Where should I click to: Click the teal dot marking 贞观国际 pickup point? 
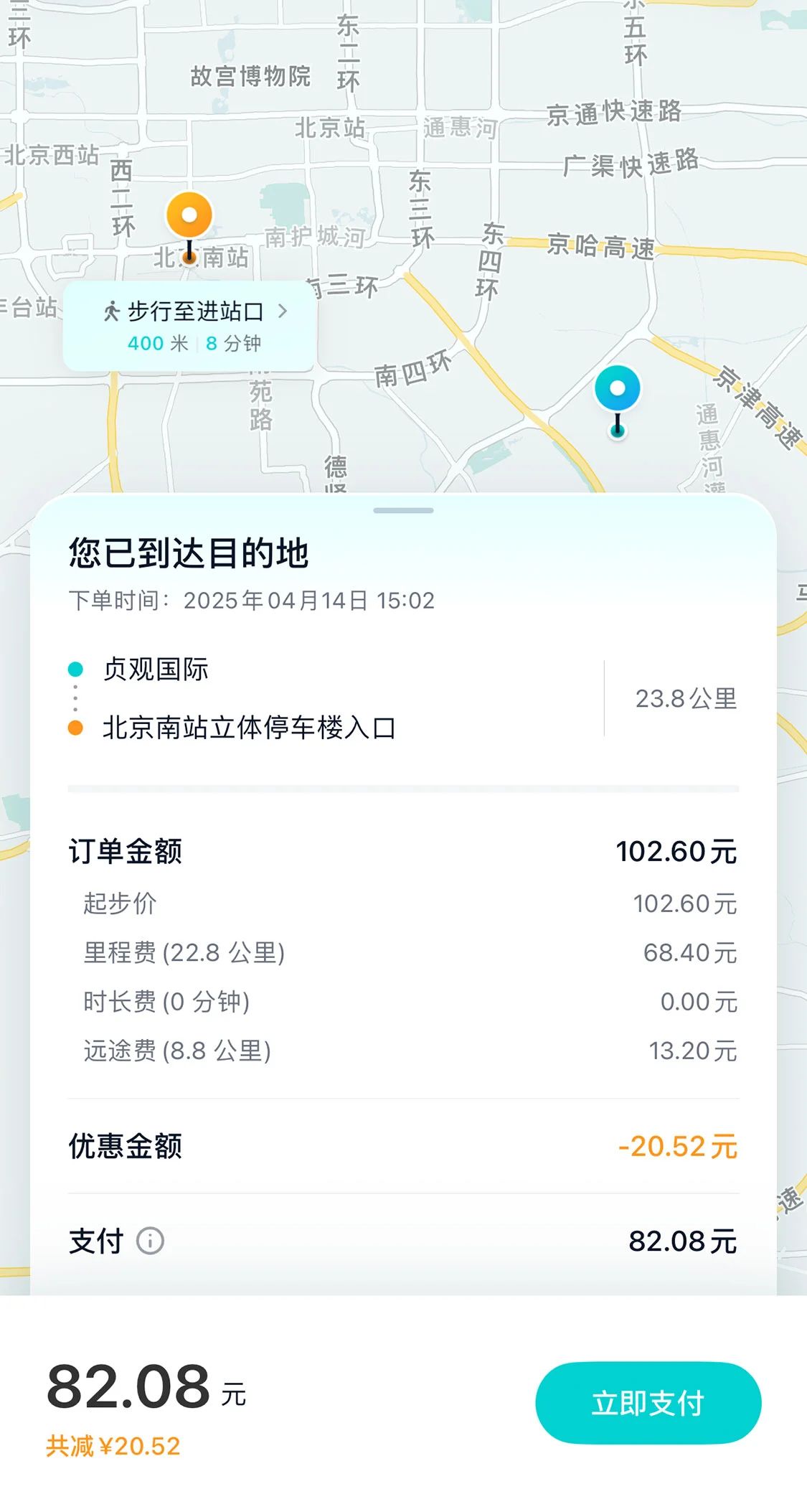[x=74, y=669]
